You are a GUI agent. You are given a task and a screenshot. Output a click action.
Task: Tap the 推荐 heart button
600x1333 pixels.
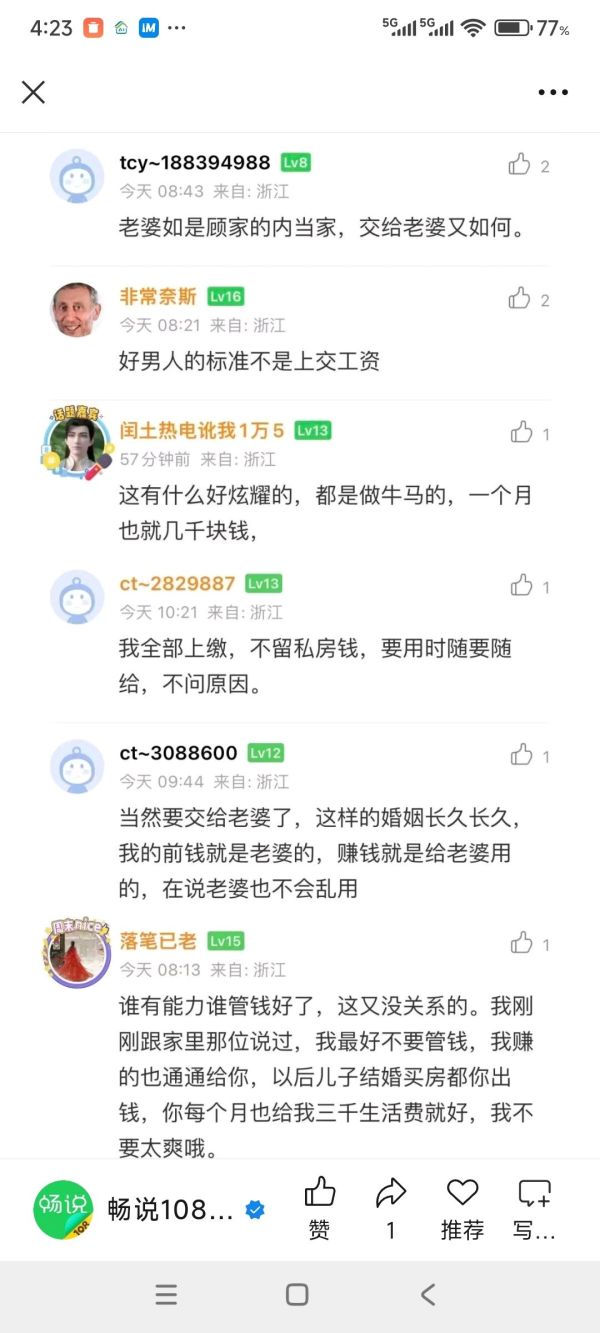[x=462, y=1208]
